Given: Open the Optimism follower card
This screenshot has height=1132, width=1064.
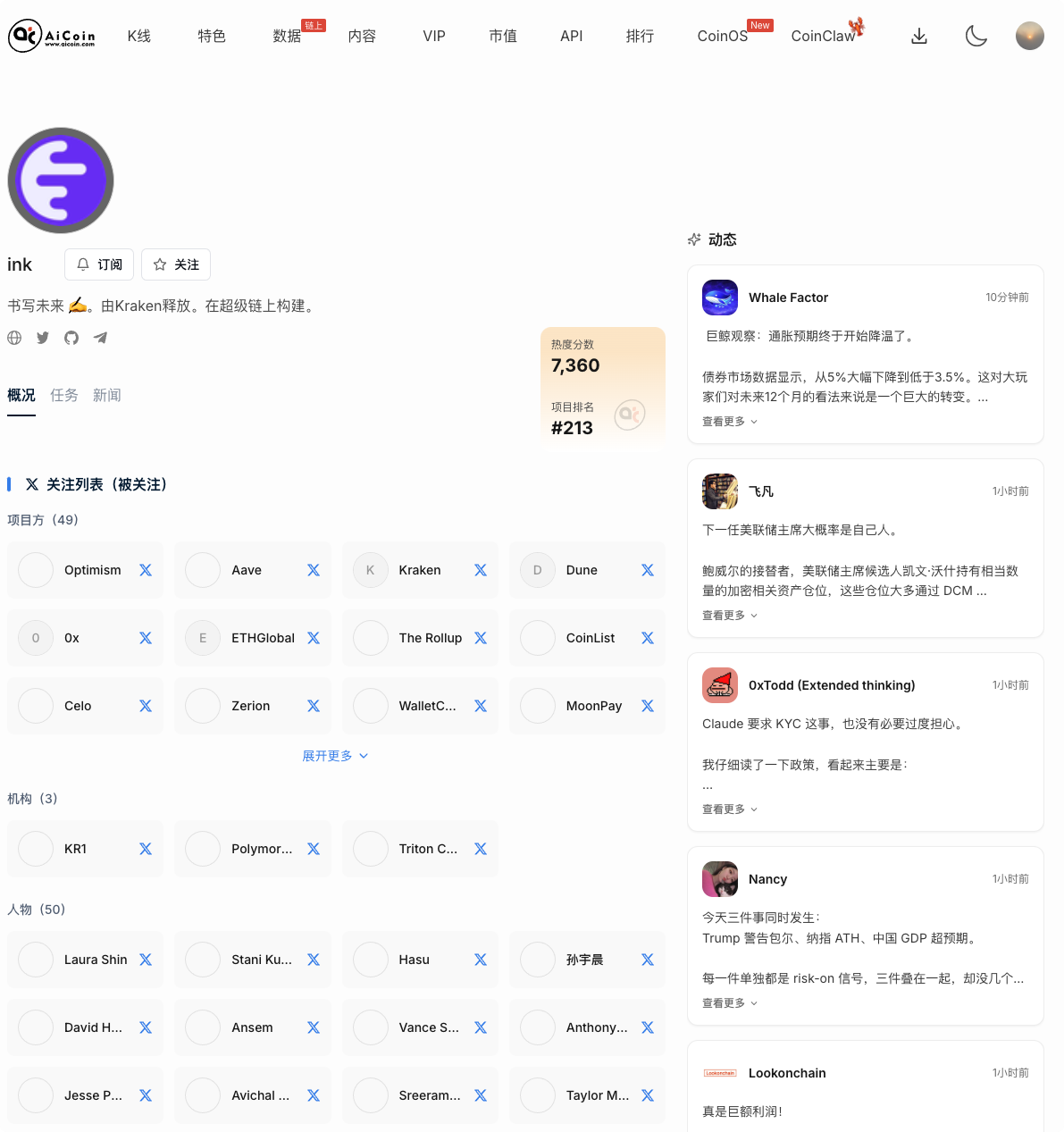Looking at the screenshot, I should click(x=85, y=570).
